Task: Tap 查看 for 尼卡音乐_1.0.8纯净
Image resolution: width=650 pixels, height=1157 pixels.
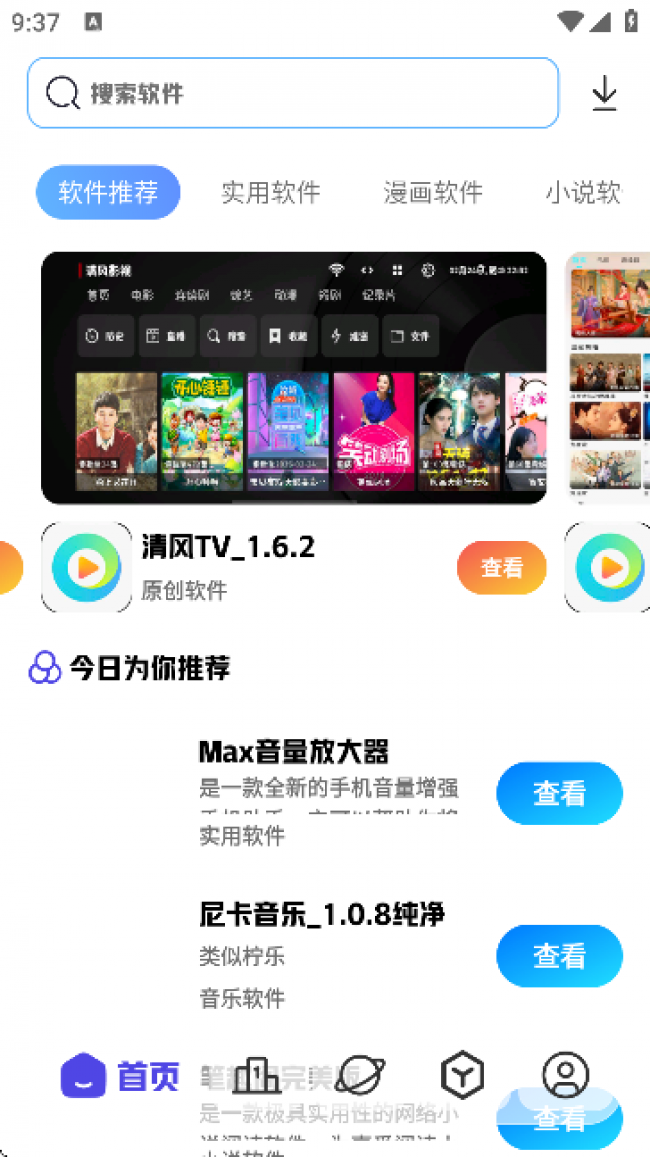Action: click(559, 956)
